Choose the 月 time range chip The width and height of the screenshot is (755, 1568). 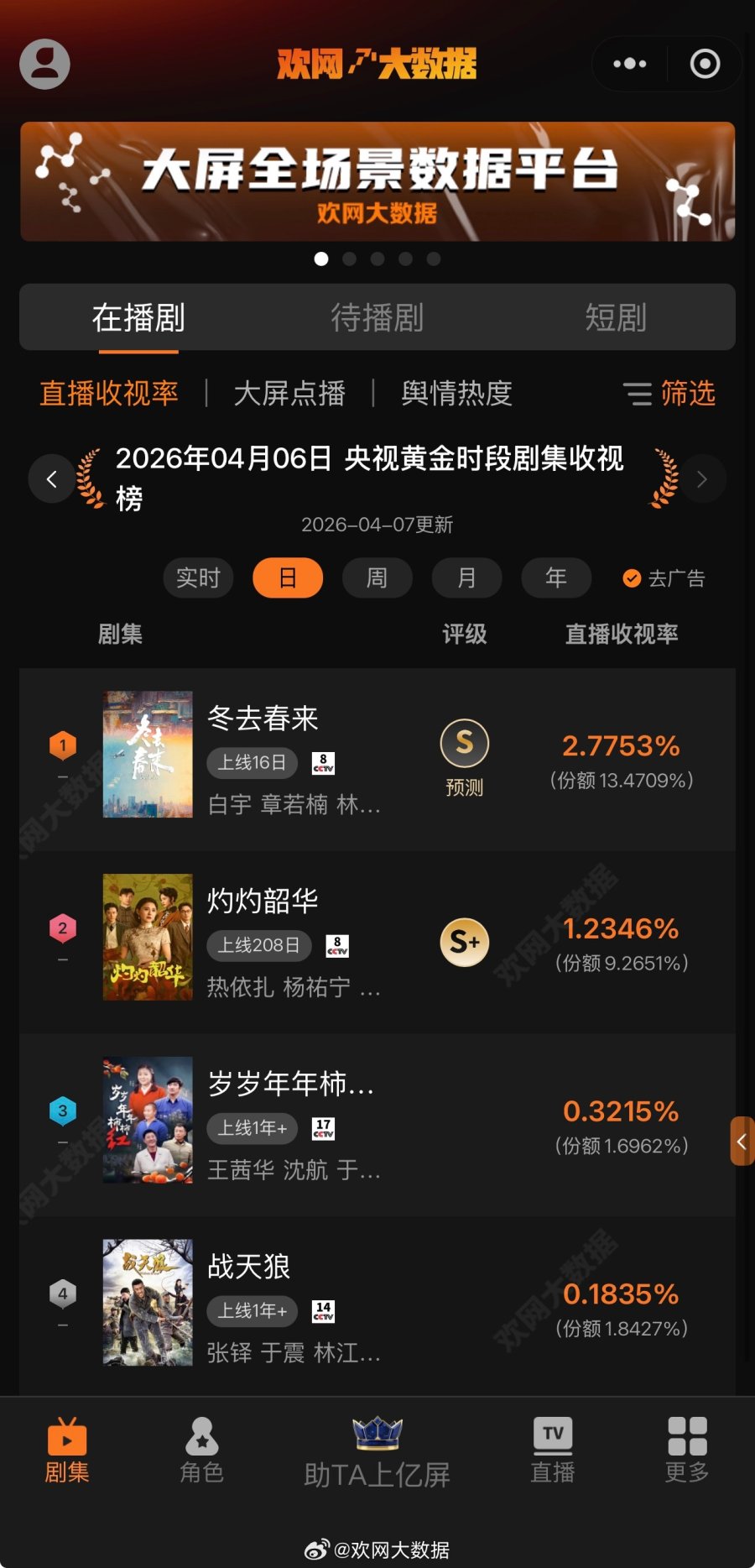[x=466, y=578]
